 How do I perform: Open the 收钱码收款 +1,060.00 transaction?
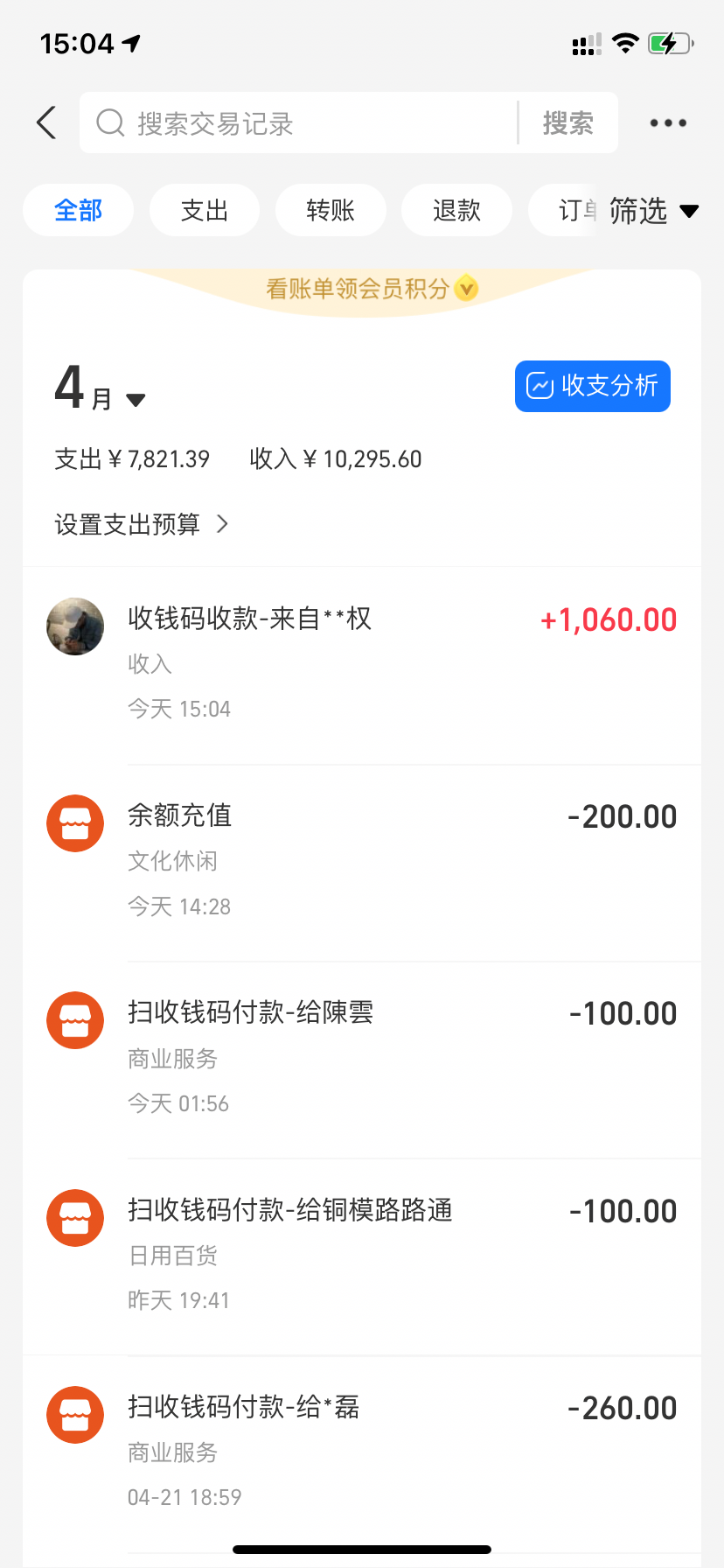[x=362, y=663]
